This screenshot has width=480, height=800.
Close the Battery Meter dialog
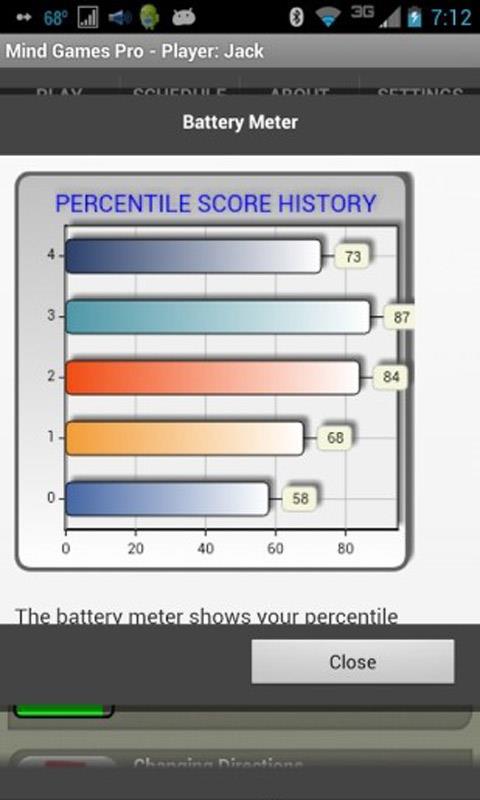click(x=352, y=662)
